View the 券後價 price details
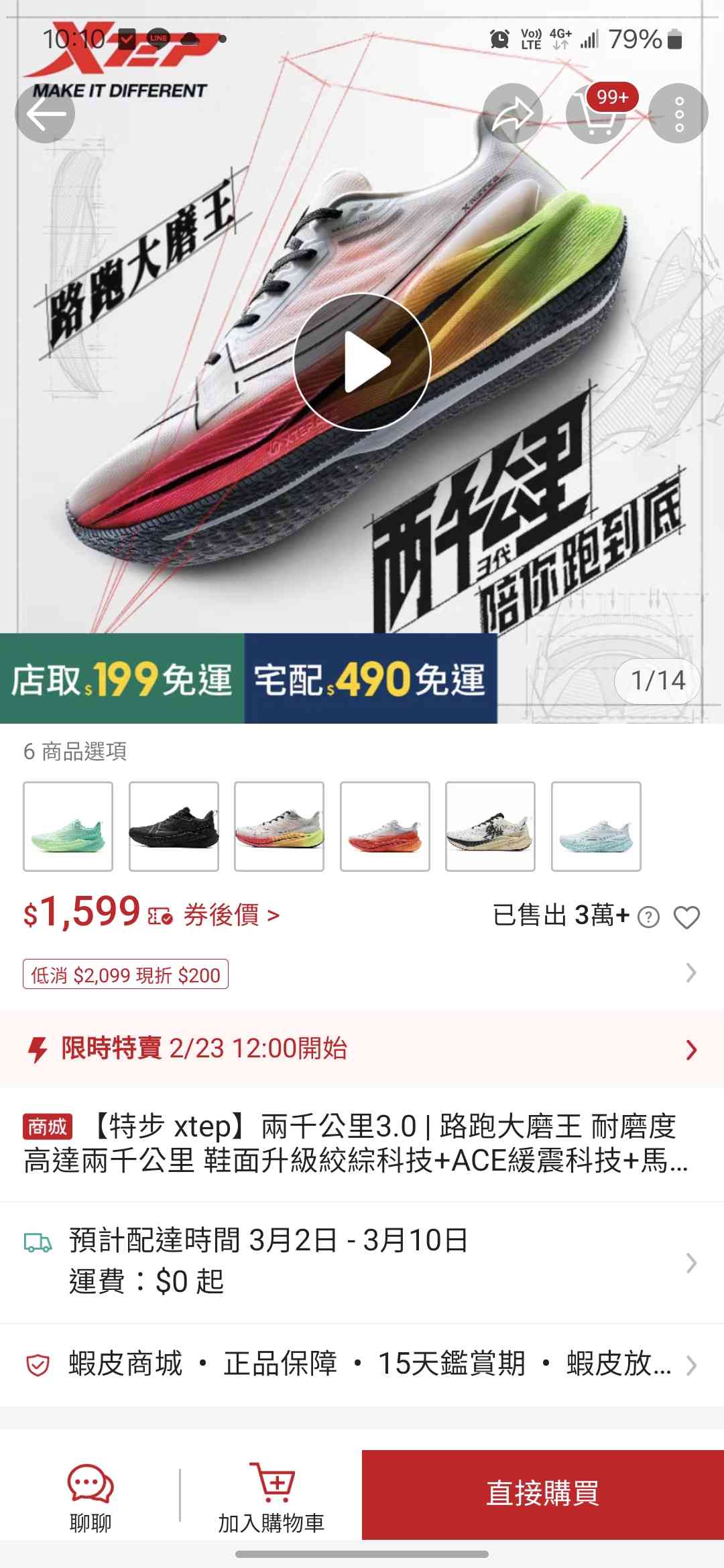Viewport: 724px width, 1568px height. pos(231,915)
